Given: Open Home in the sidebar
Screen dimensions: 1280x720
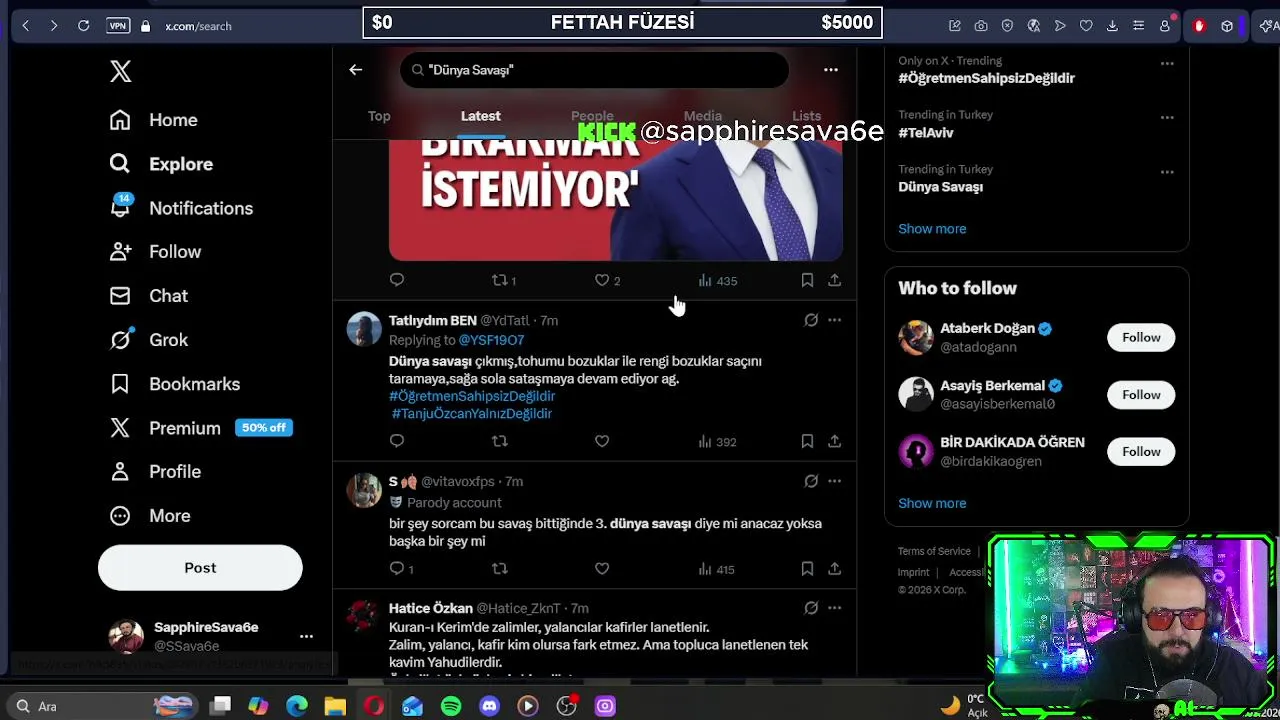Looking at the screenshot, I should [172, 120].
